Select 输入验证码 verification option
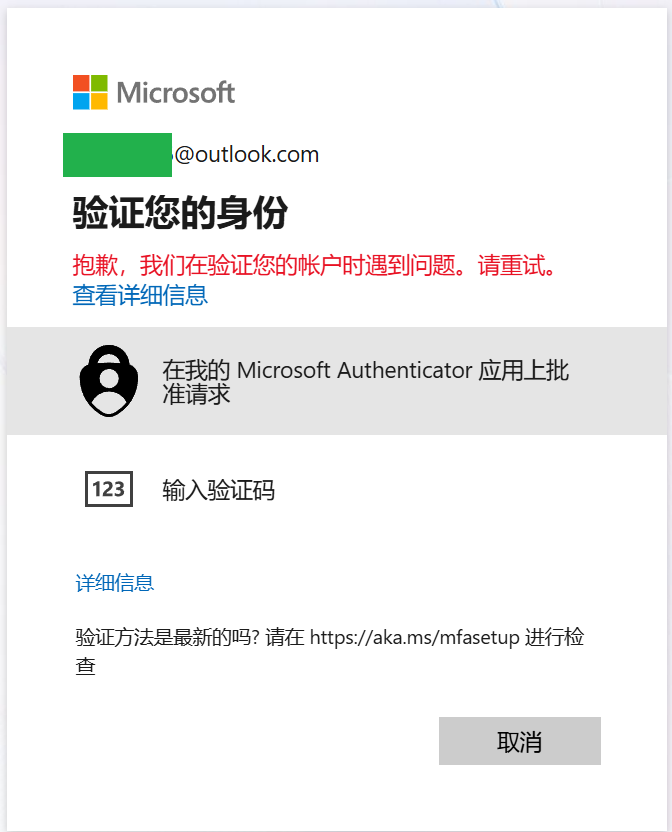Screen dimensions: 672x832 [x=218, y=490]
